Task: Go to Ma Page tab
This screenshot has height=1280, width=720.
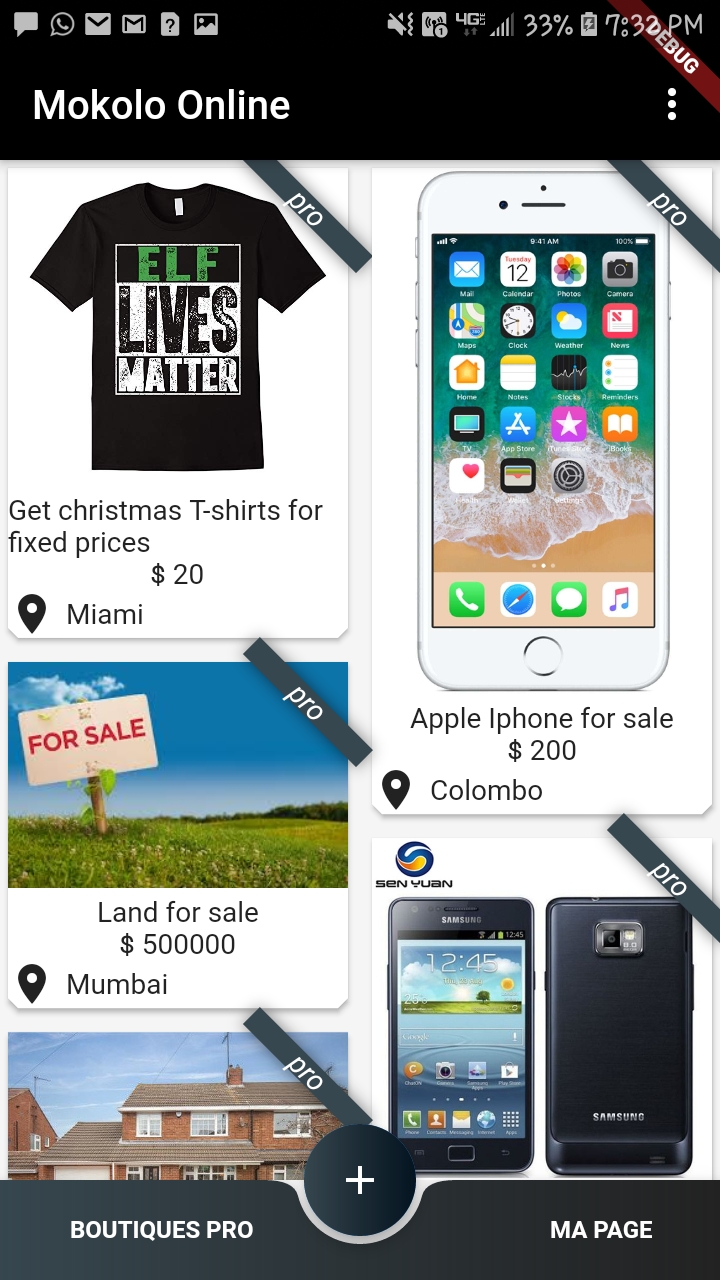Action: coord(601,1230)
